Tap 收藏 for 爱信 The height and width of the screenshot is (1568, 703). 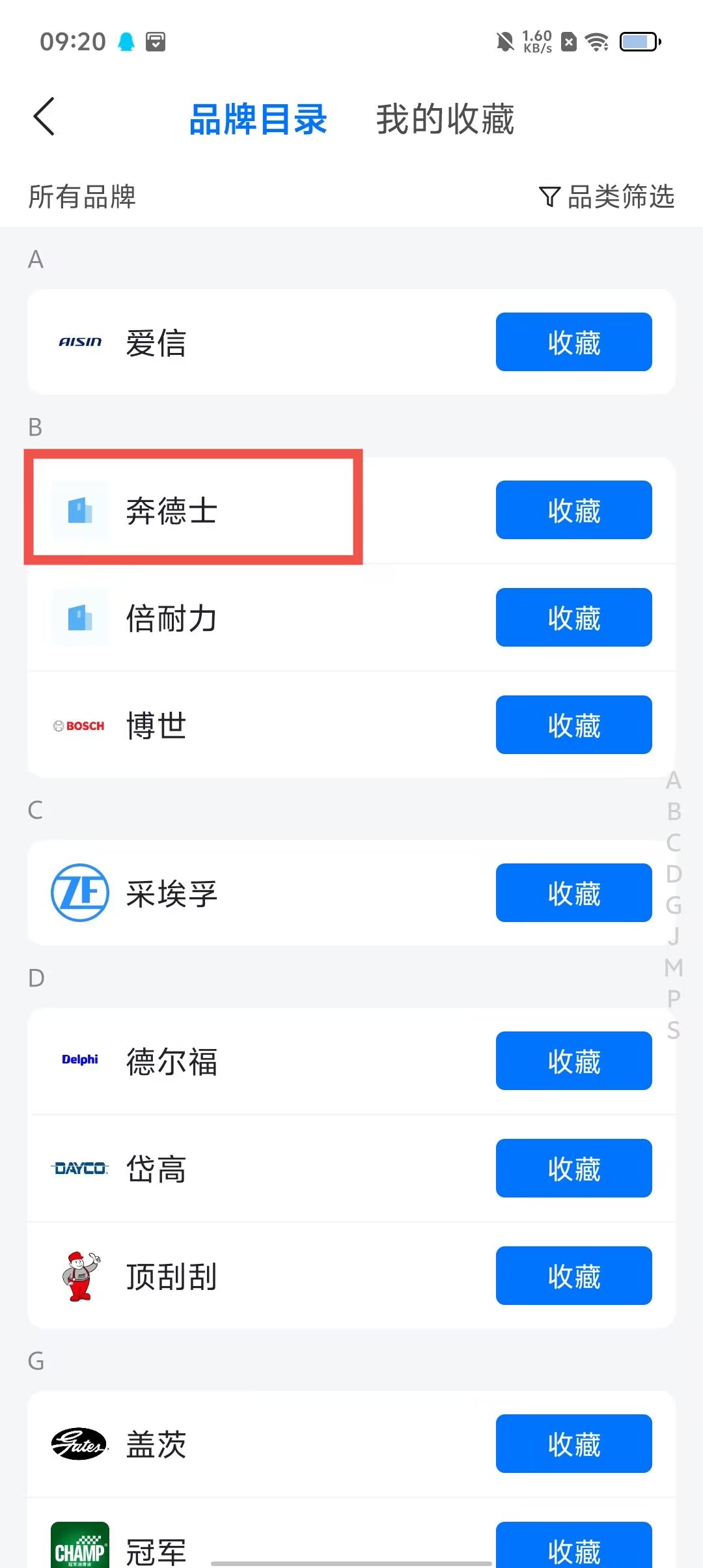[573, 343]
